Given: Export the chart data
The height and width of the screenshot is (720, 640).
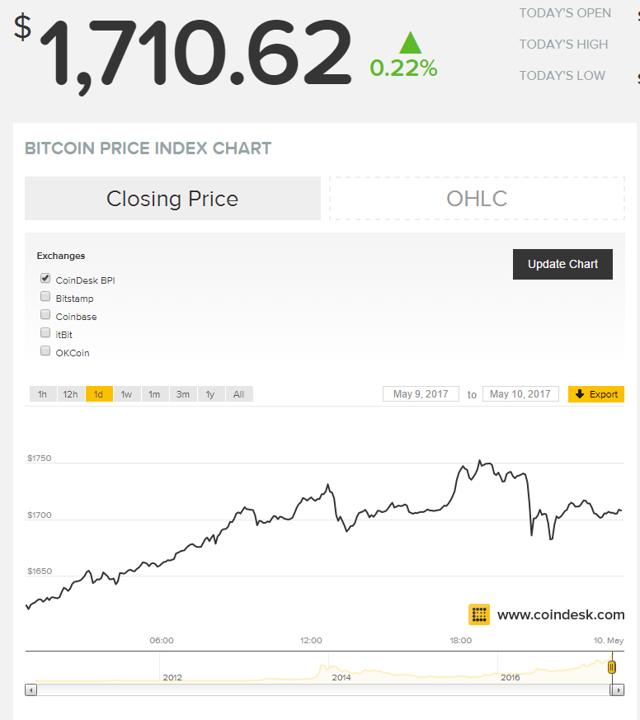Looking at the screenshot, I should click(596, 394).
